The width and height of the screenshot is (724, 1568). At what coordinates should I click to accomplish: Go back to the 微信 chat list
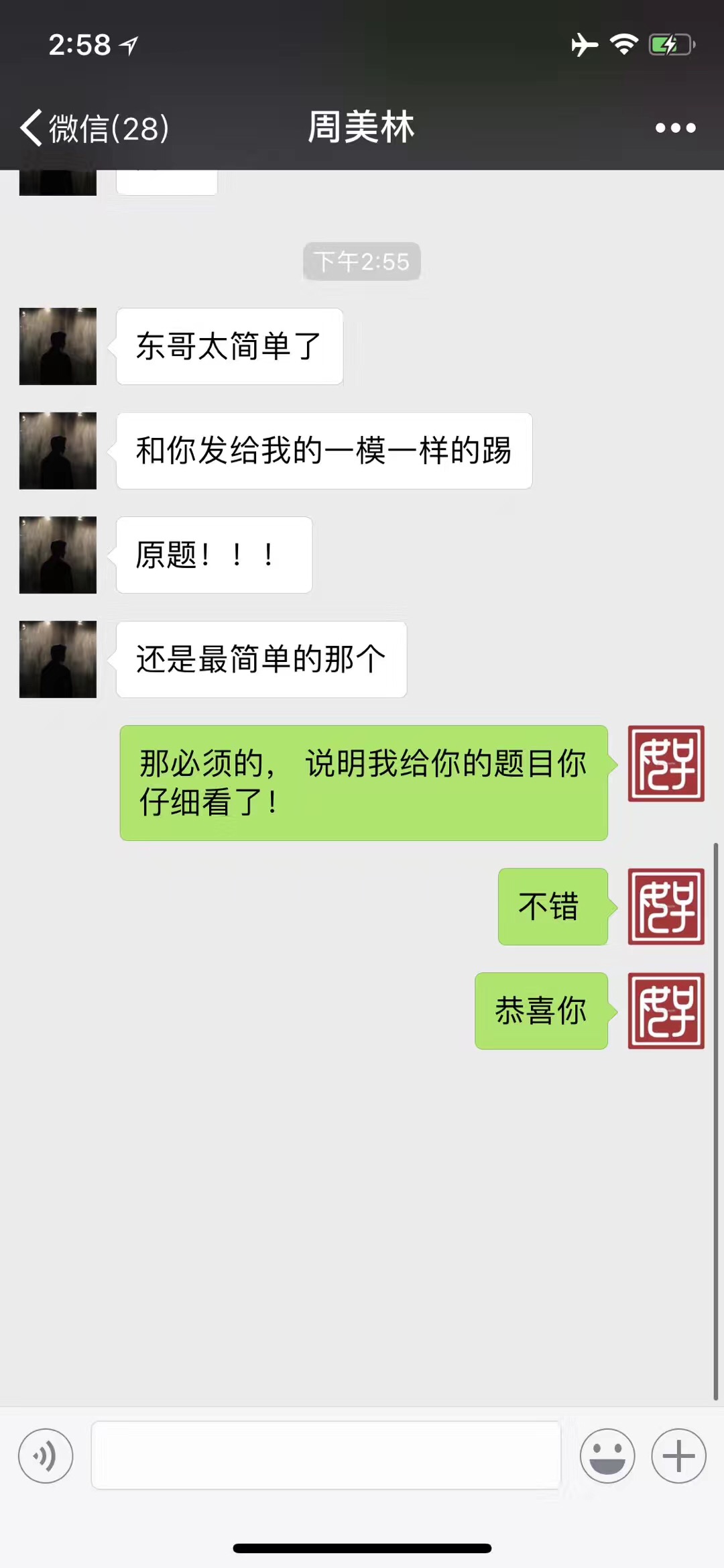pyautogui.click(x=94, y=127)
